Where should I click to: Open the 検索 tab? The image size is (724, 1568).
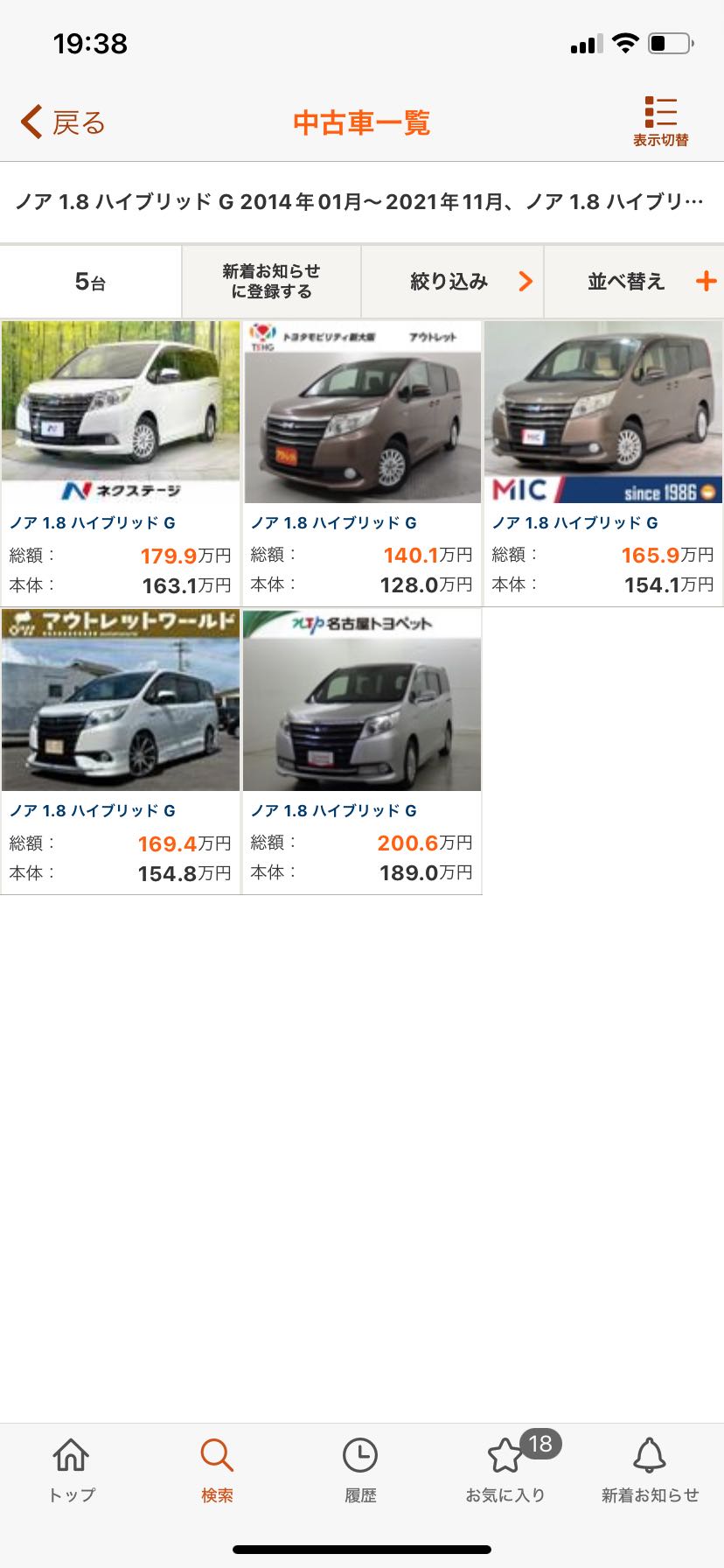(x=217, y=1470)
